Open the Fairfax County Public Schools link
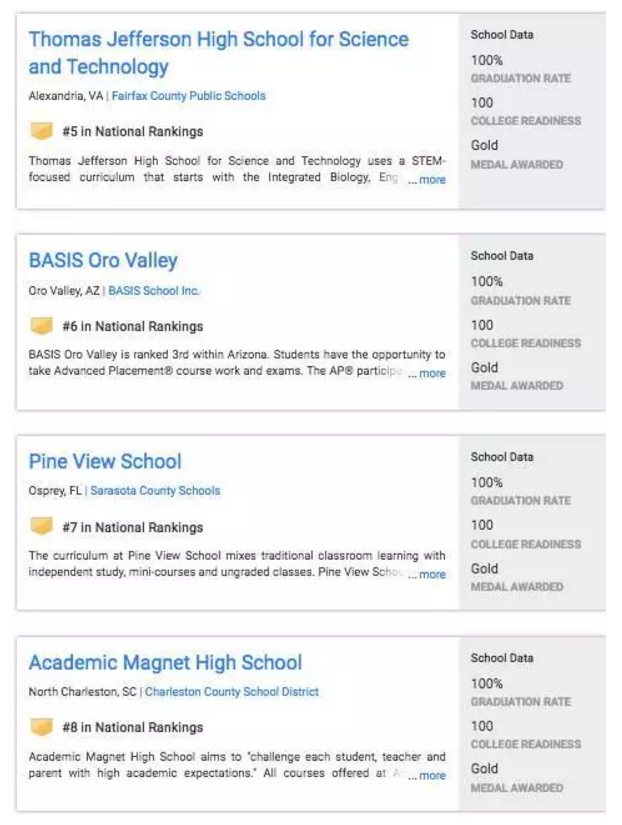Image resolution: width=622 pixels, height=825 pixels. point(189,97)
